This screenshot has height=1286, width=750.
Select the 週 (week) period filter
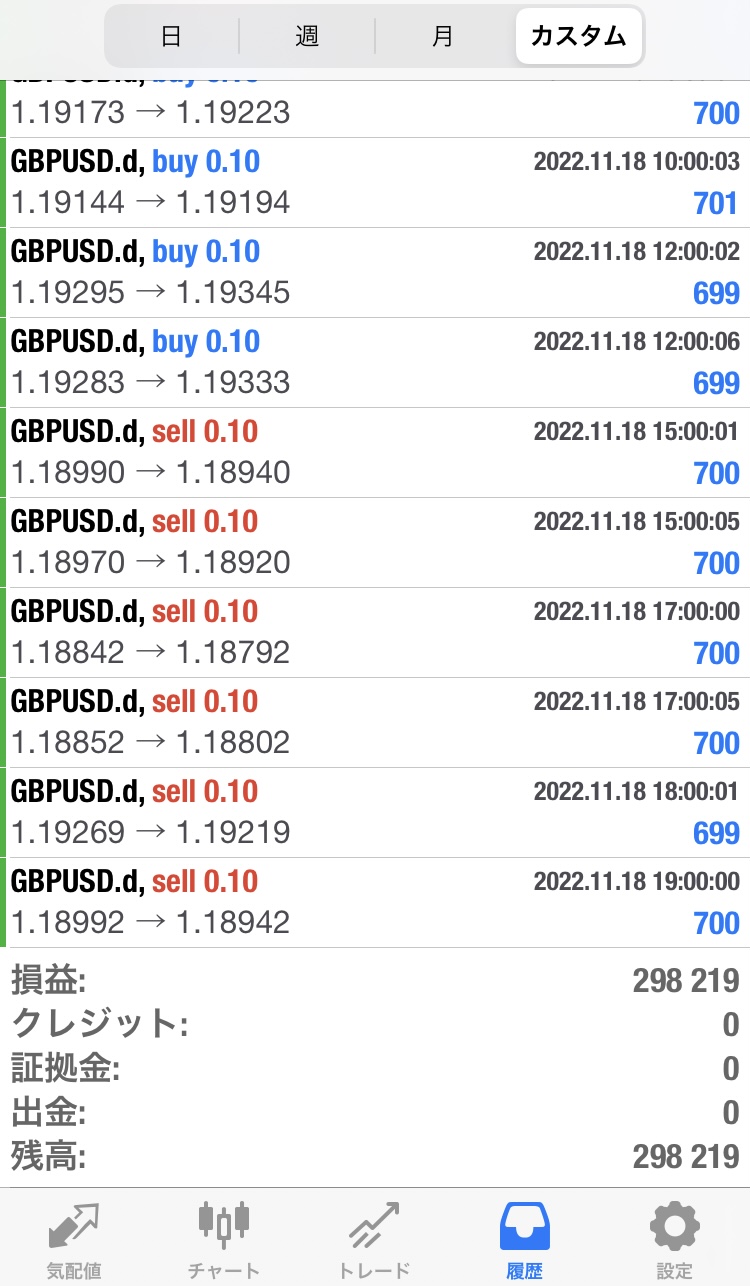click(307, 37)
